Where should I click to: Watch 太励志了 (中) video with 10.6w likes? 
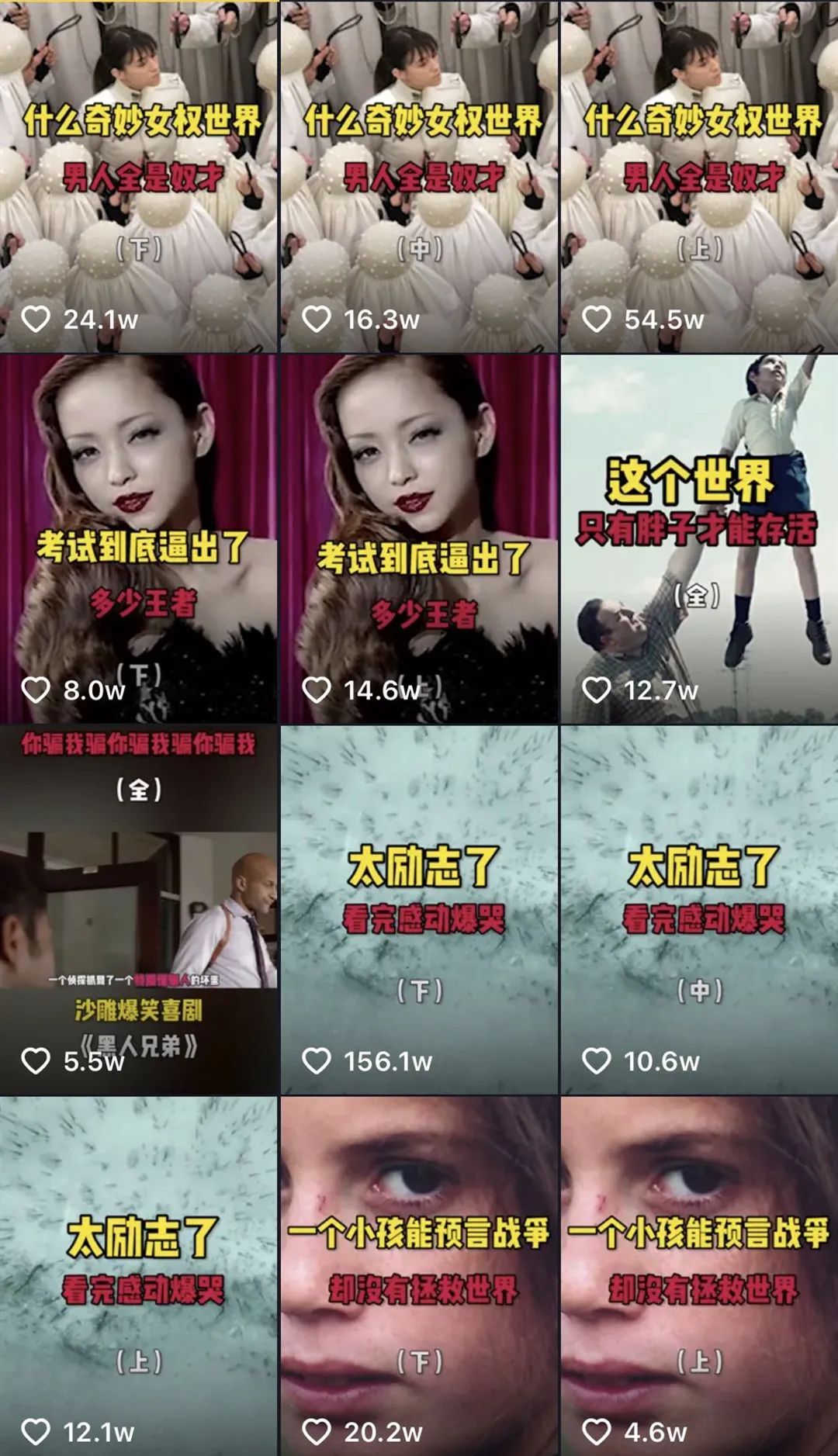(700, 909)
